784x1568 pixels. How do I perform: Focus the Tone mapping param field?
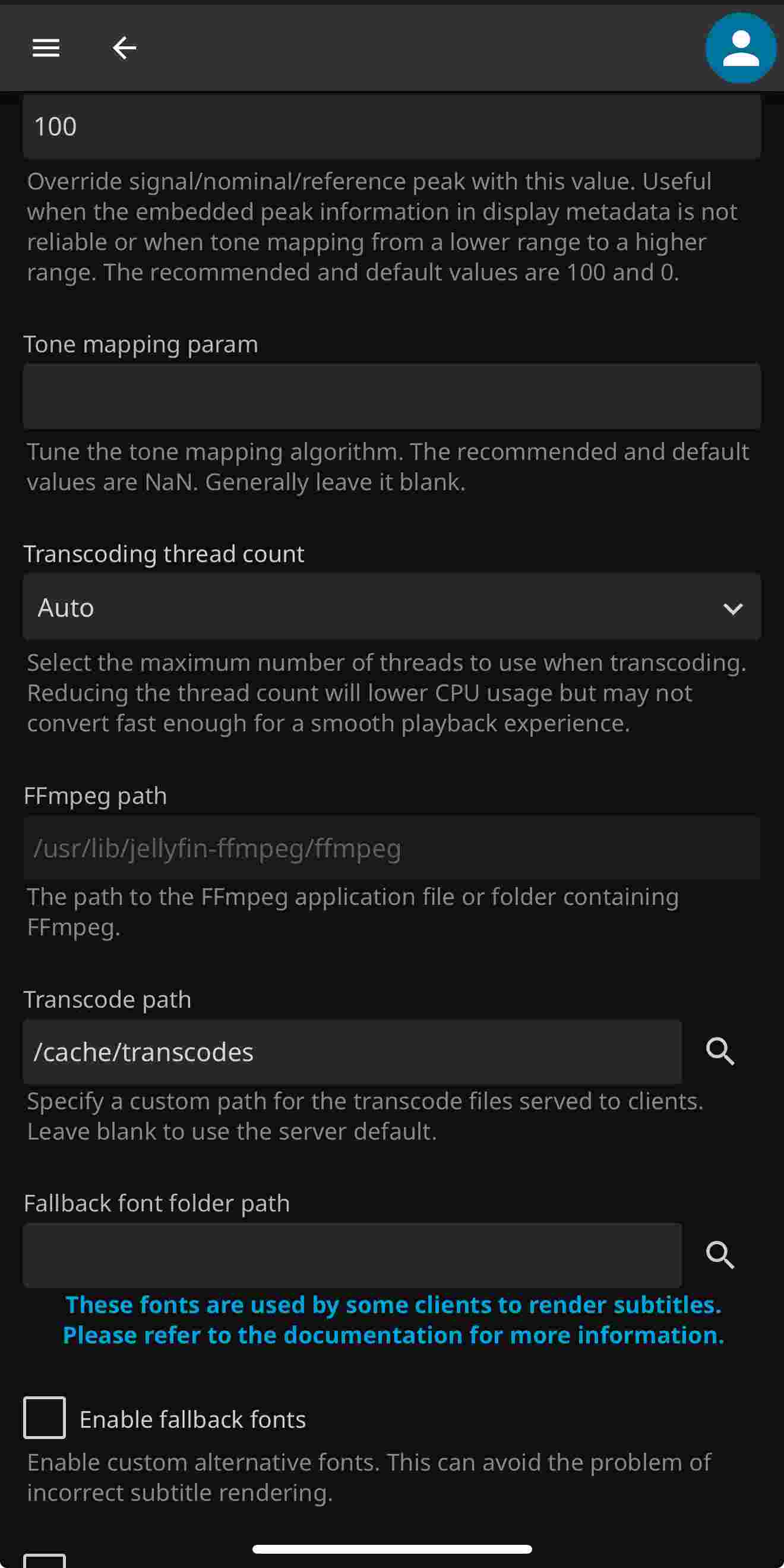(x=391, y=396)
